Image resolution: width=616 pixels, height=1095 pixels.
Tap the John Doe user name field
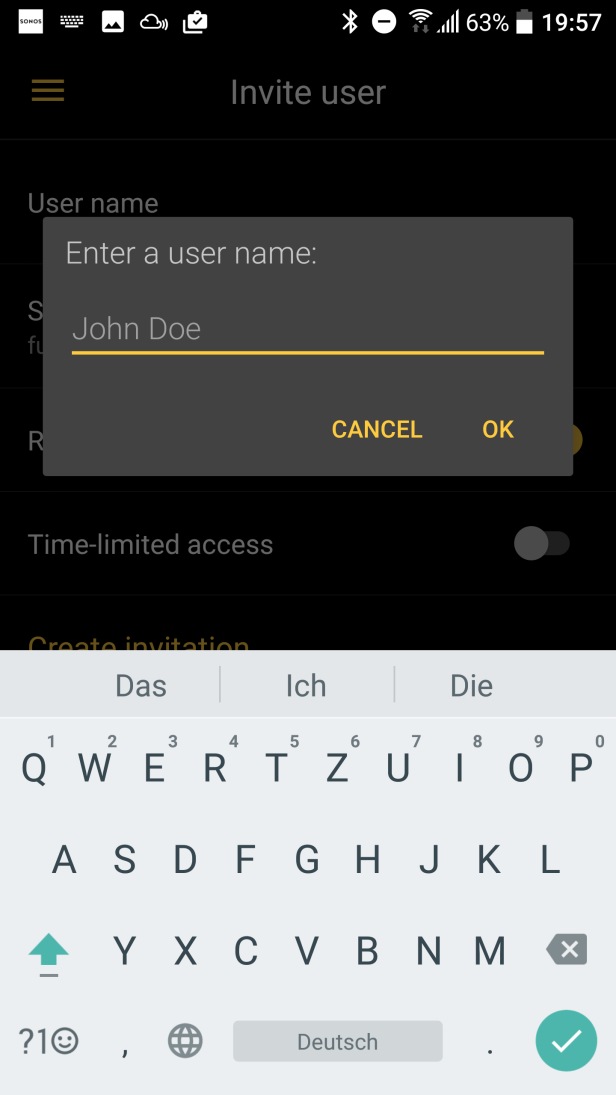point(307,329)
